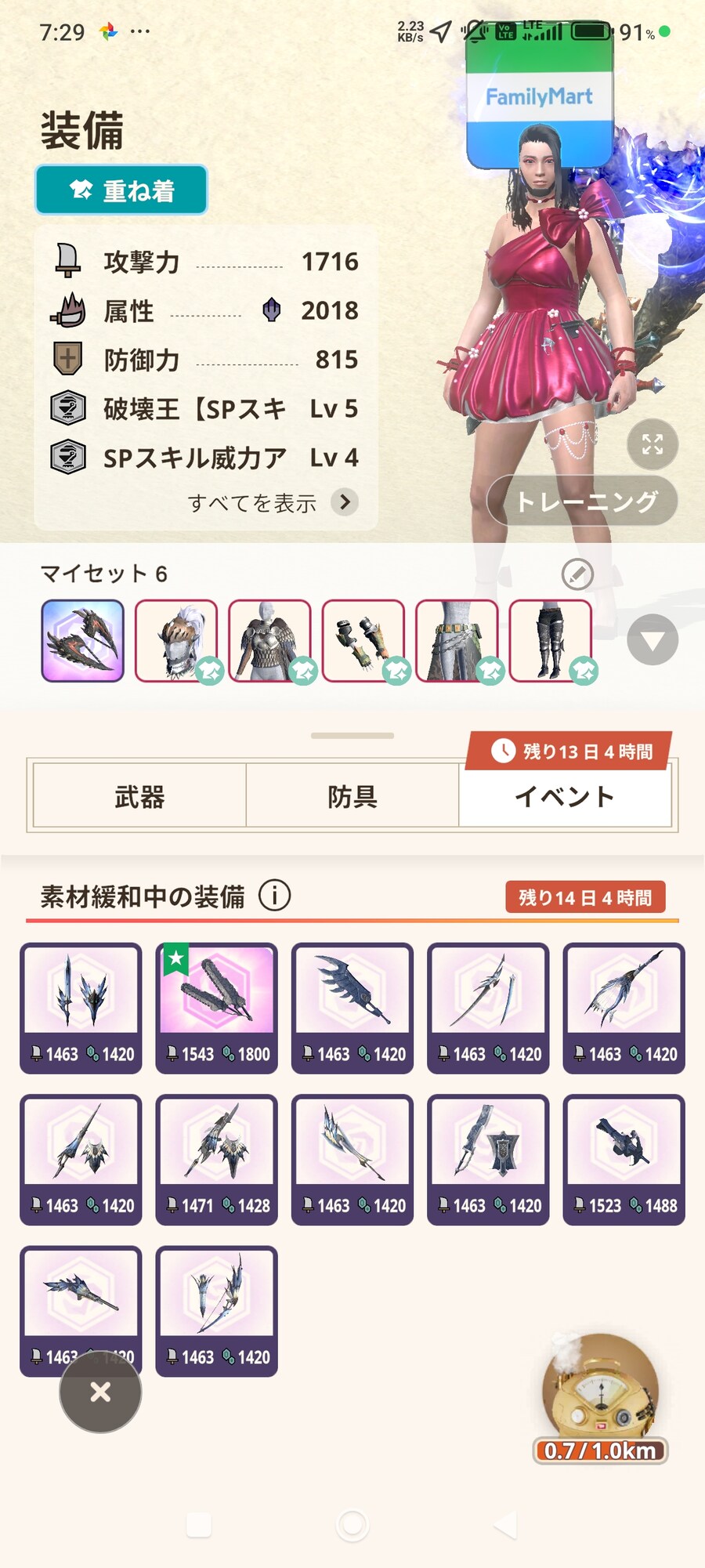Select the leg armor slot in my set
The width and height of the screenshot is (705, 1568).
click(550, 640)
